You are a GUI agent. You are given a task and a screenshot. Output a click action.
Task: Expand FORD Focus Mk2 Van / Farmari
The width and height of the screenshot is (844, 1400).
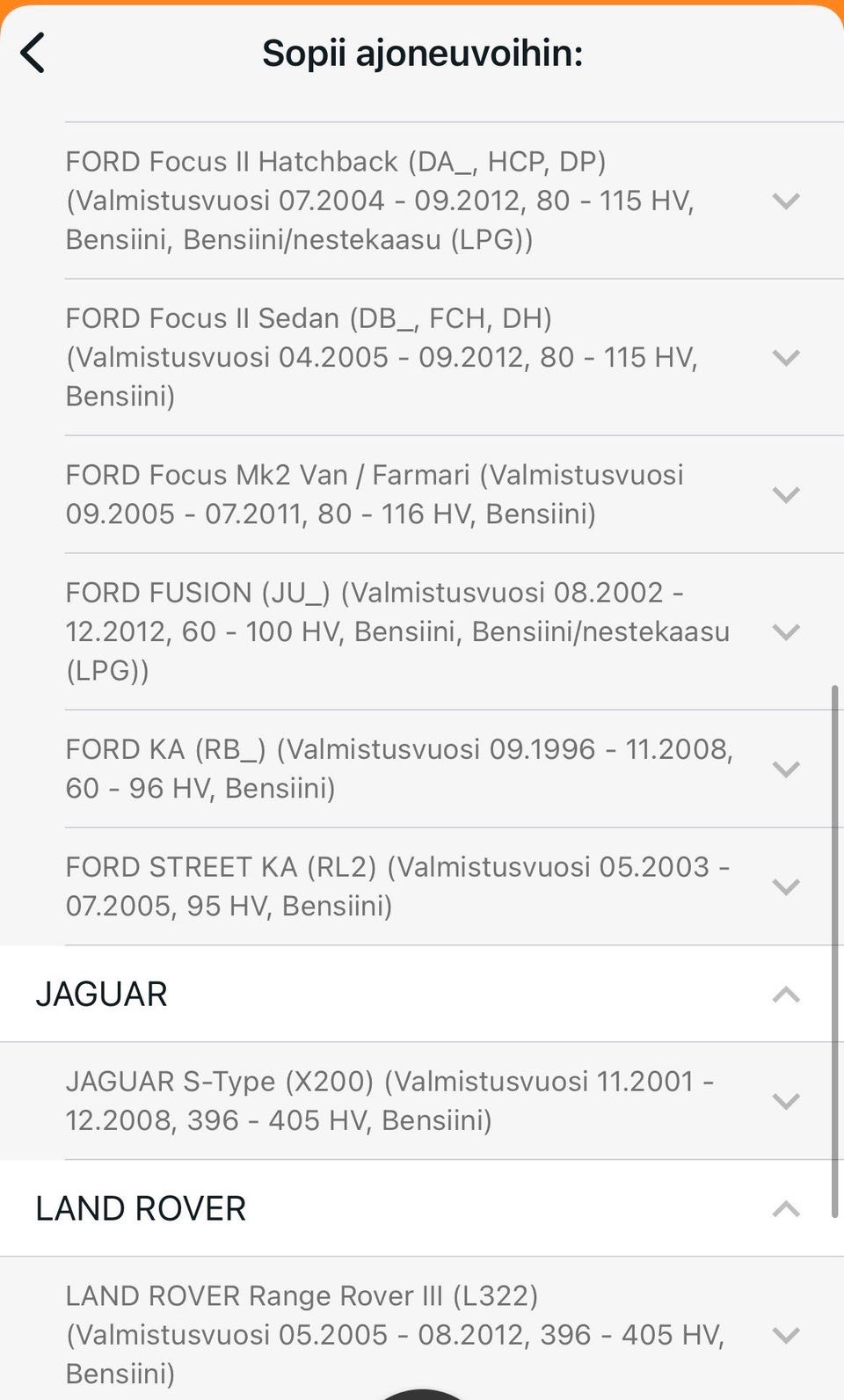tap(785, 495)
